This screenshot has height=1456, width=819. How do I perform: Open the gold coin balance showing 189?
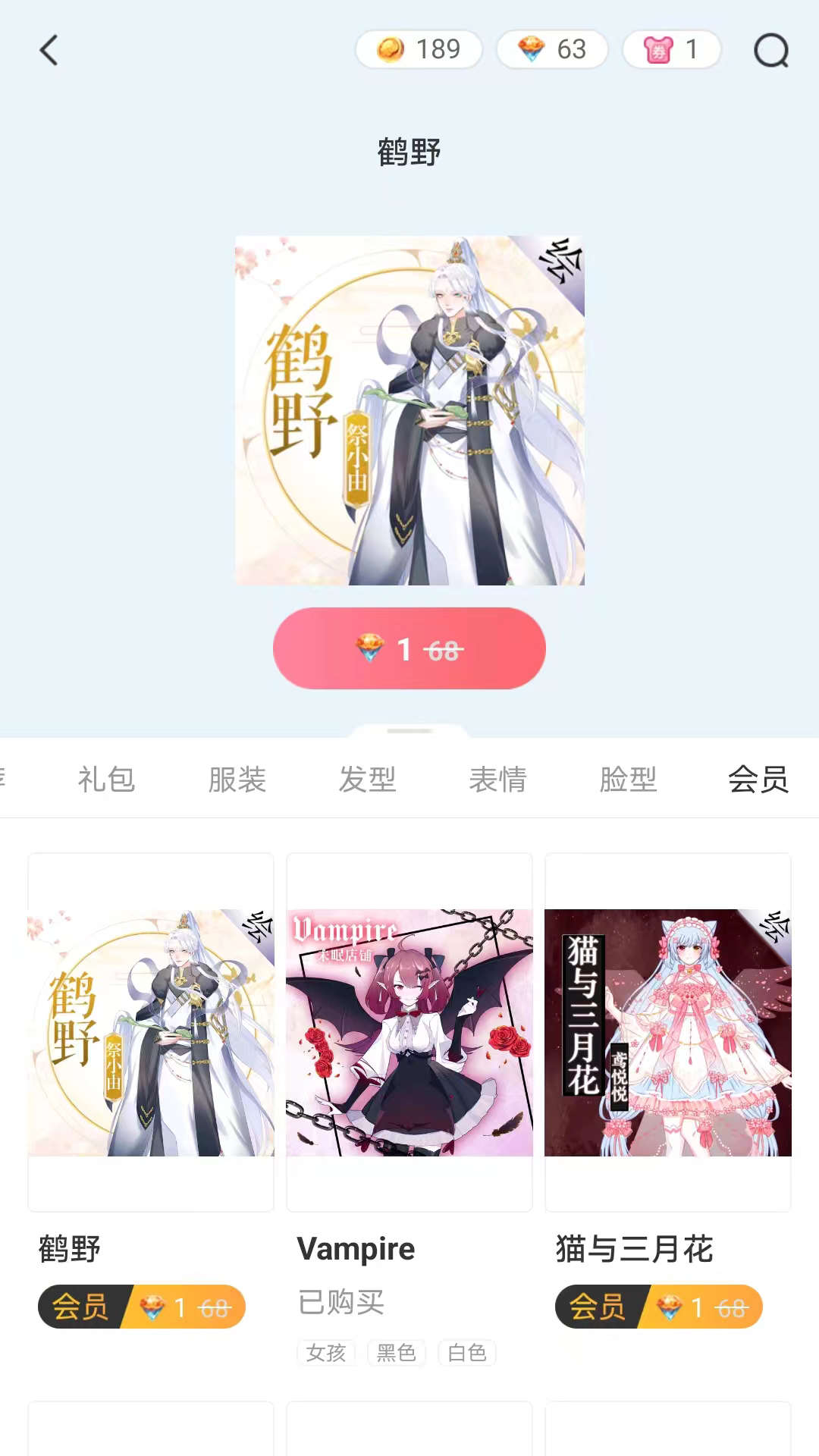(419, 50)
